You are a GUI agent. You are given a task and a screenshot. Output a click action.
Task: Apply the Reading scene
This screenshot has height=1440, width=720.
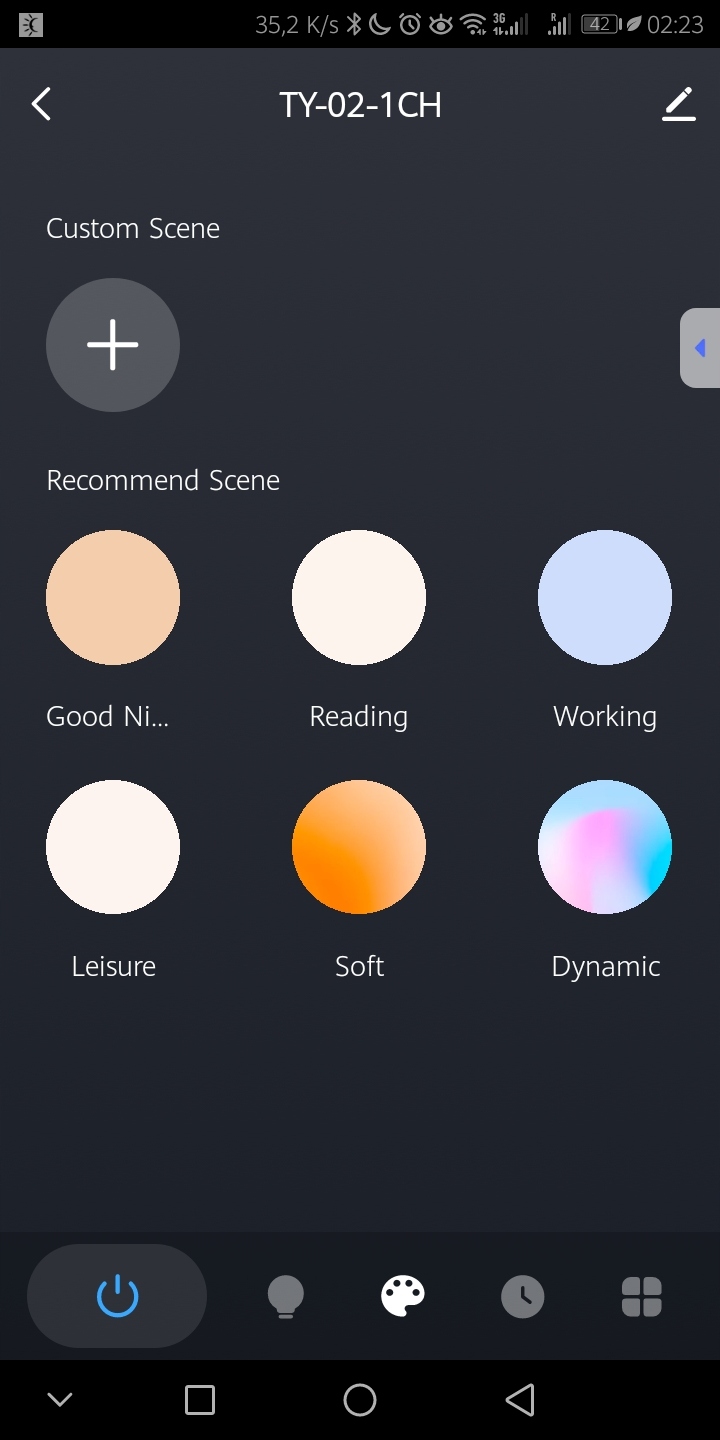[x=359, y=597]
